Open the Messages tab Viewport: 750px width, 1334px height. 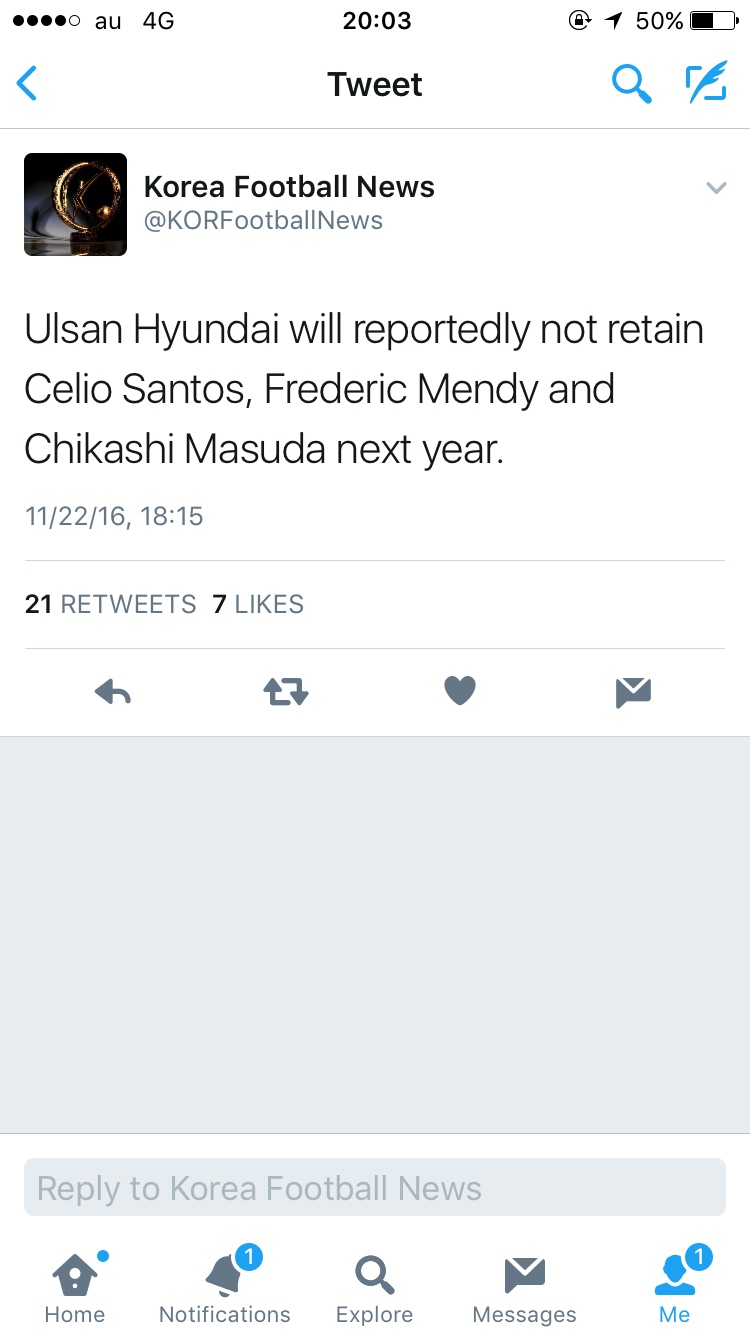[x=525, y=1286]
